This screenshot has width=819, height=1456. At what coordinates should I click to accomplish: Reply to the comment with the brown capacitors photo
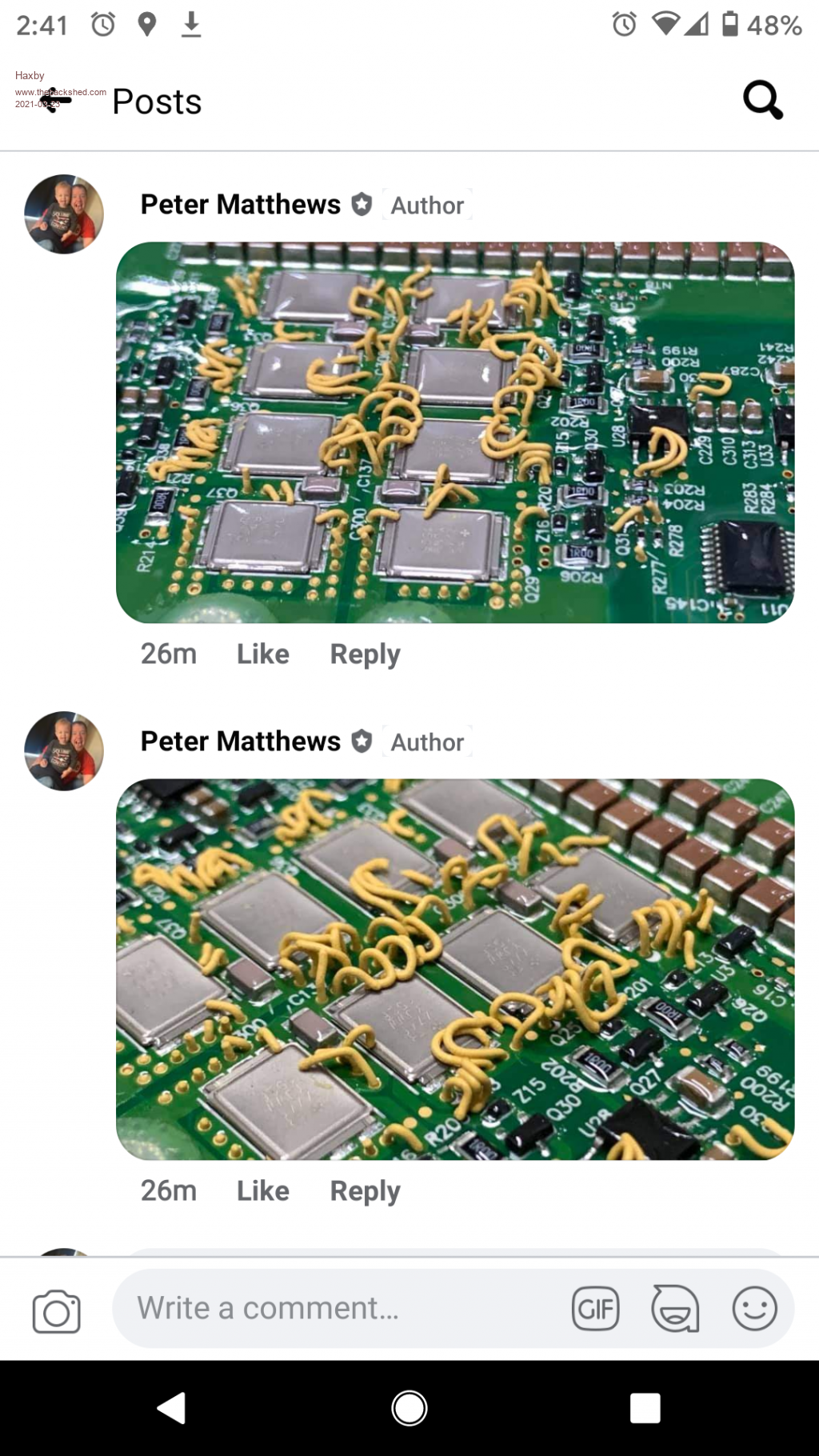tap(365, 1190)
